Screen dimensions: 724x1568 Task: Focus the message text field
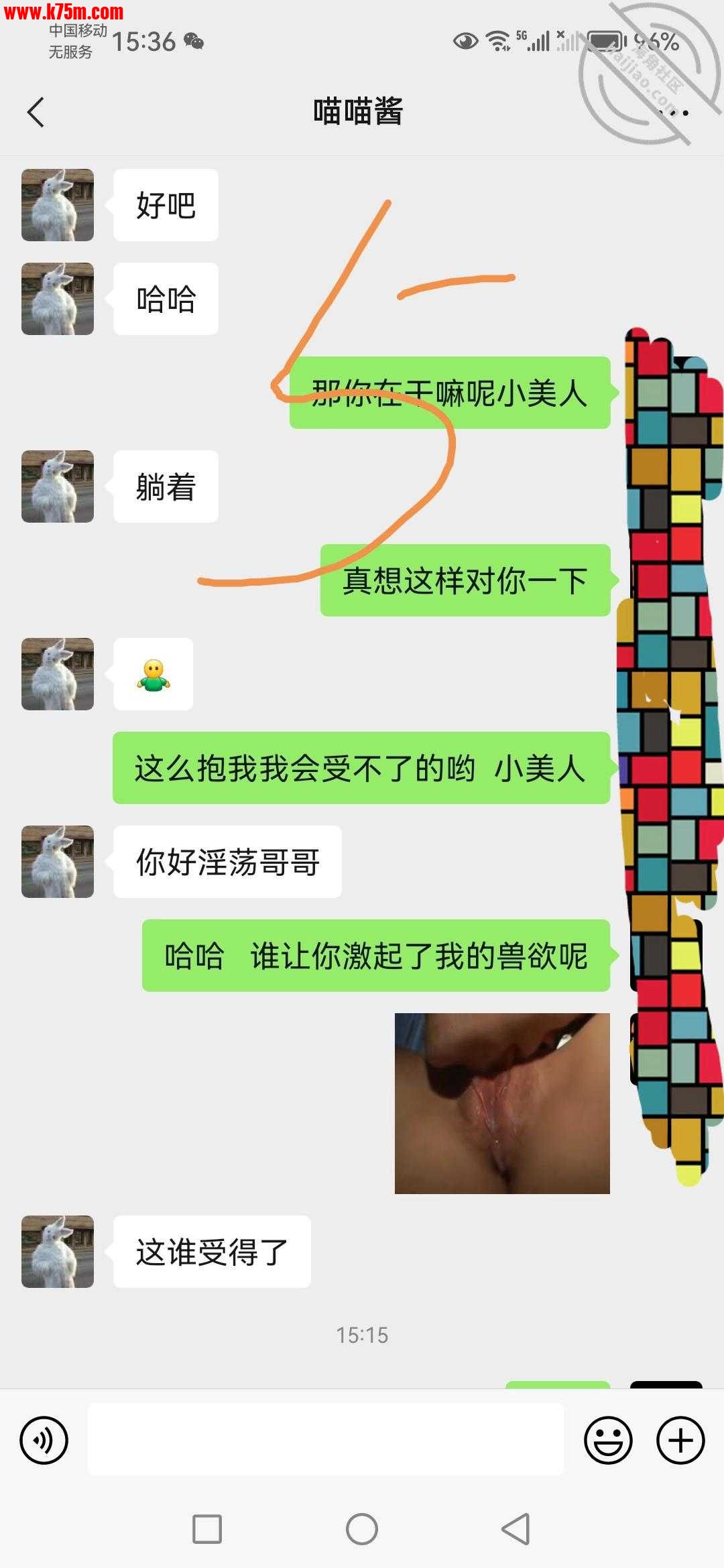326,1439
